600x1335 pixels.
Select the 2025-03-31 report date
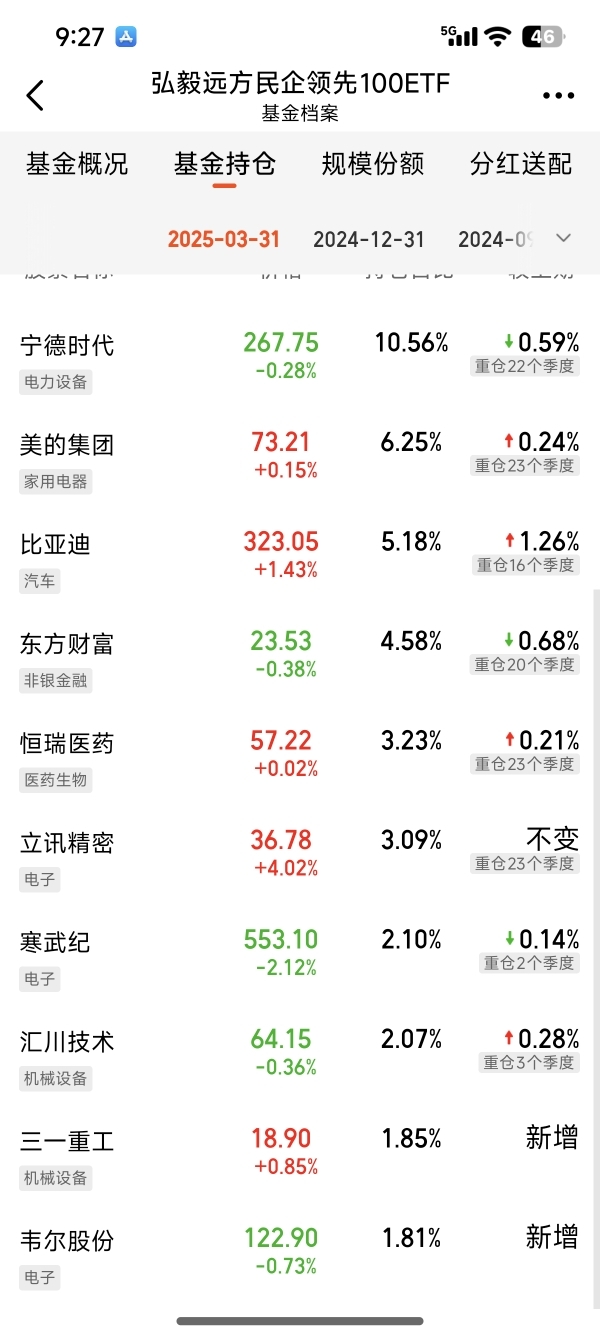(224, 239)
